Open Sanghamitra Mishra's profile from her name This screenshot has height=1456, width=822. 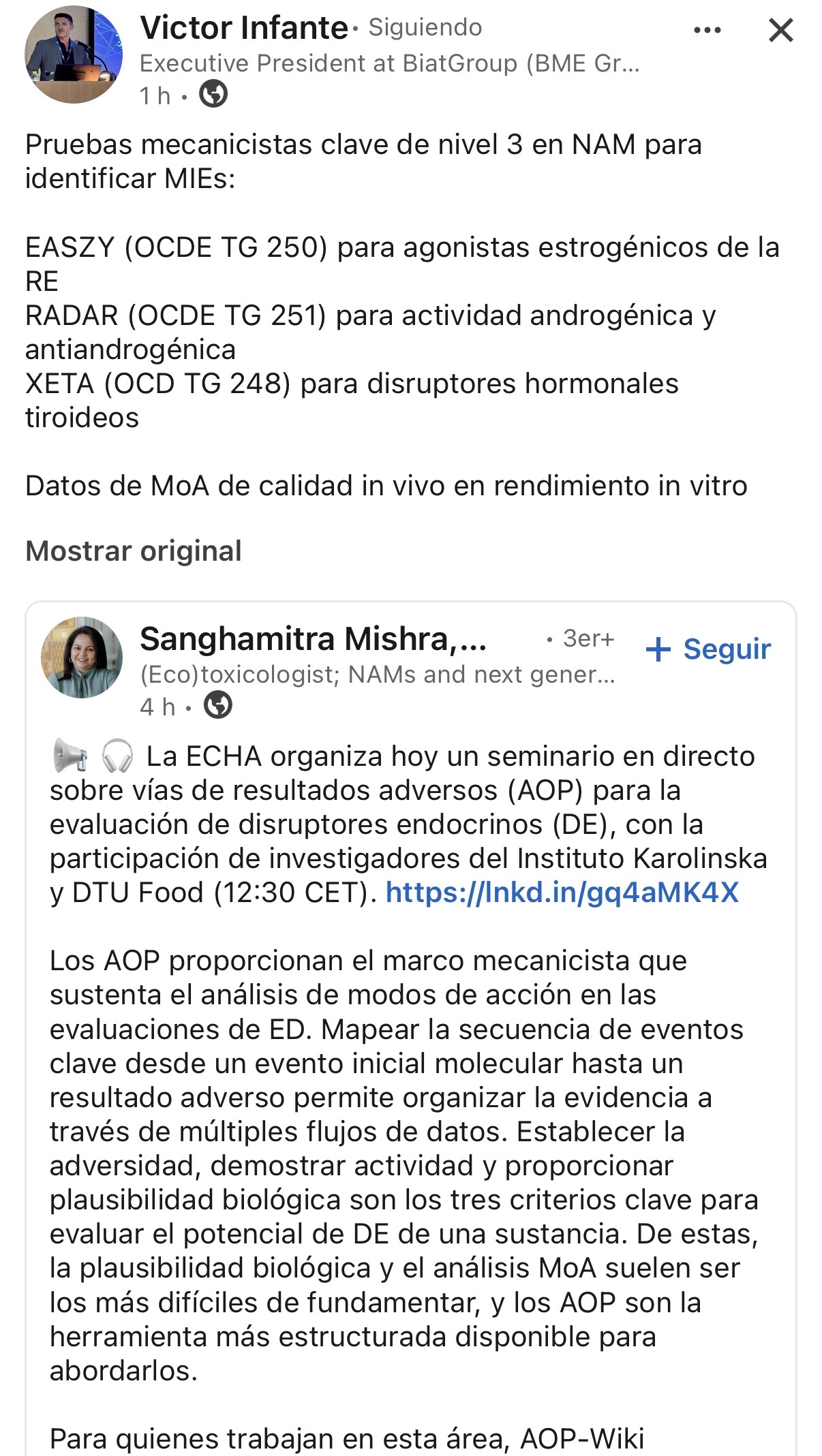click(313, 639)
